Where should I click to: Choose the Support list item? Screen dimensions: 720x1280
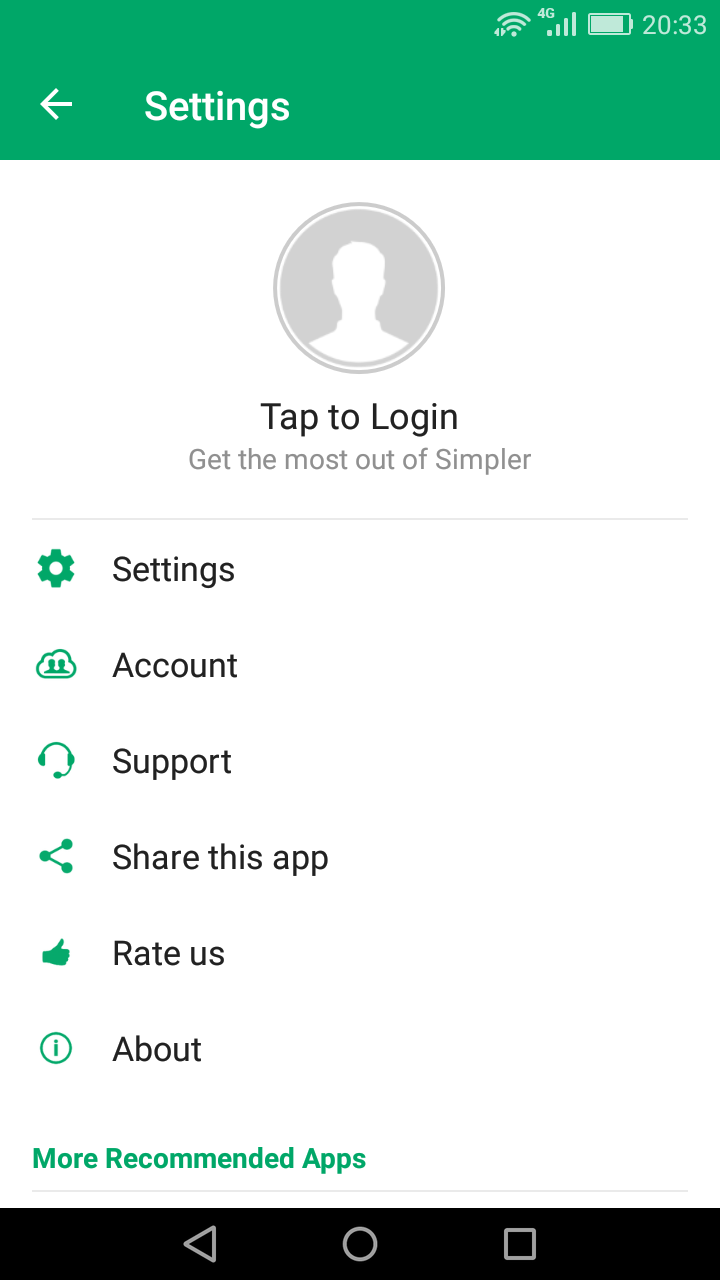171,760
